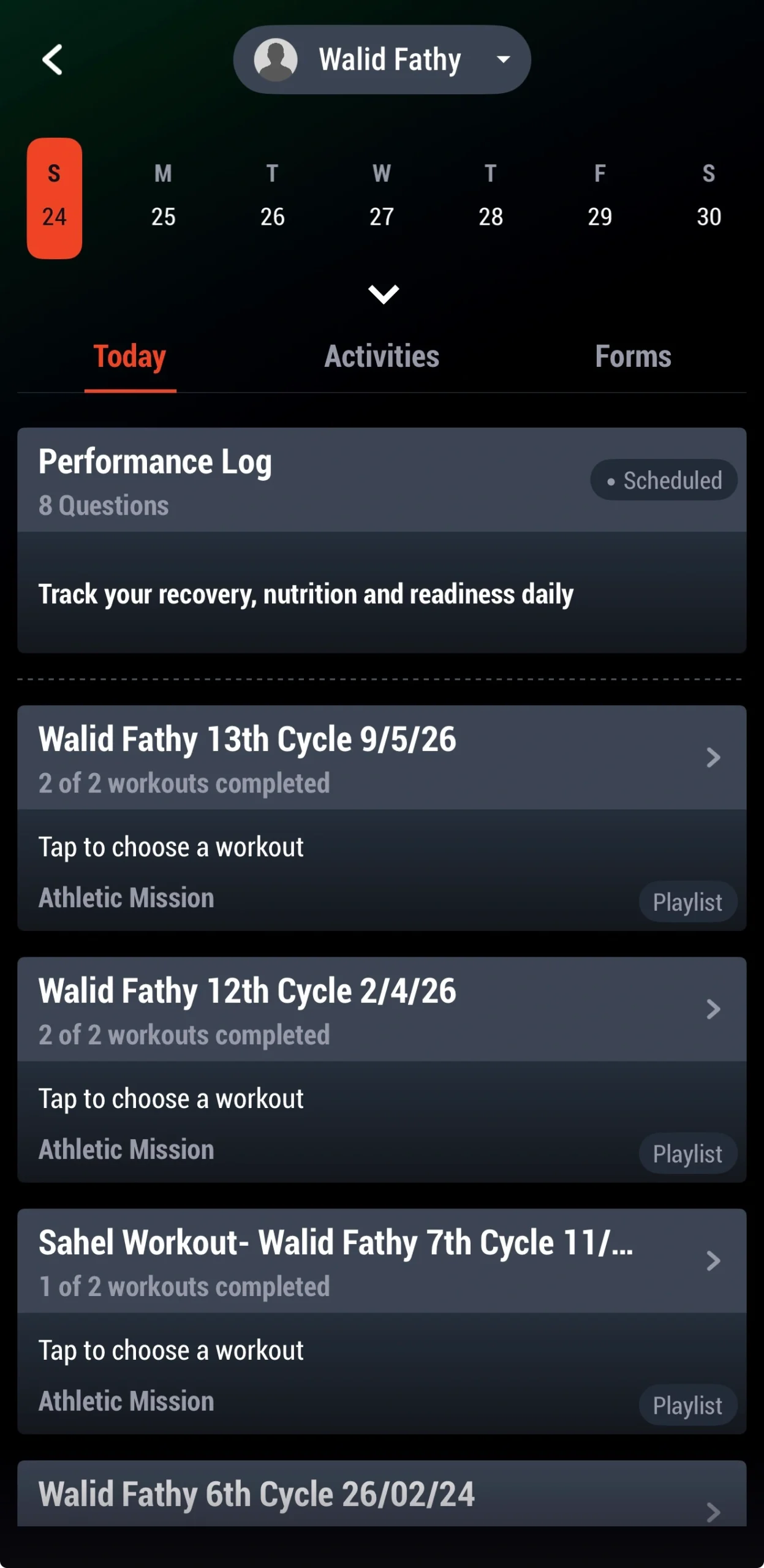Select Monday 25 in the week strip
Viewport: 764px width, 1568px height.
[163, 196]
